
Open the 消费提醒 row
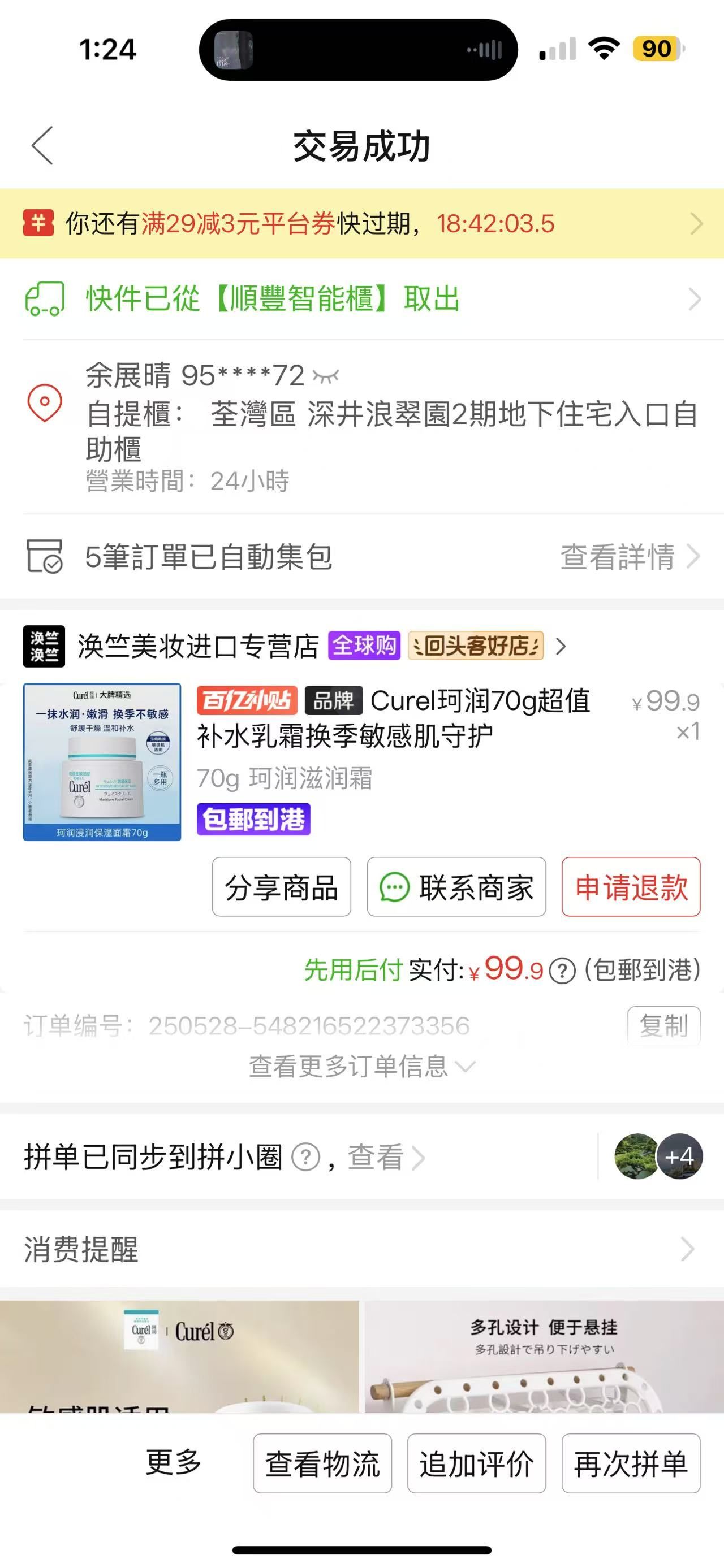pyautogui.click(x=361, y=1250)
